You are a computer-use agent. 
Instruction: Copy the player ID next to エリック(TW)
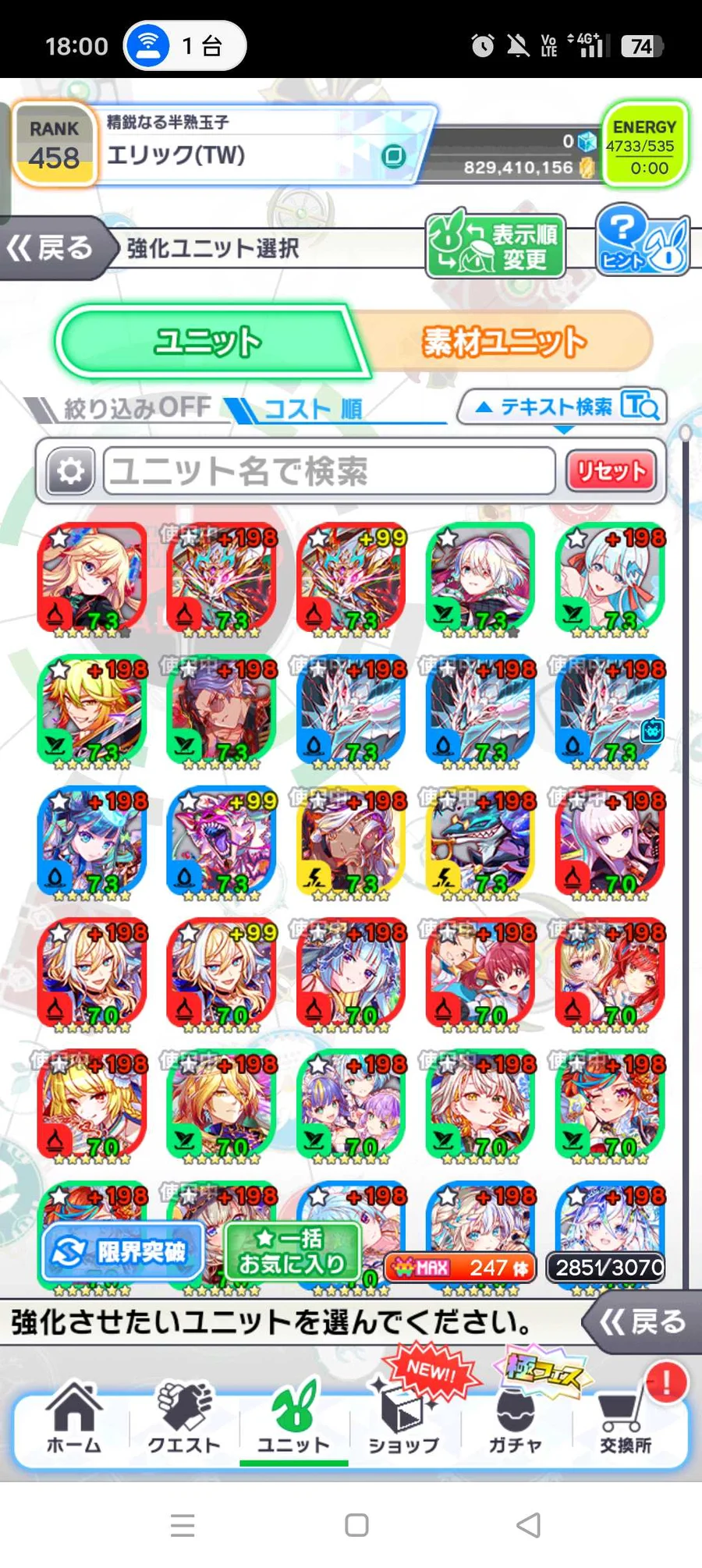(x=394, y=156)
